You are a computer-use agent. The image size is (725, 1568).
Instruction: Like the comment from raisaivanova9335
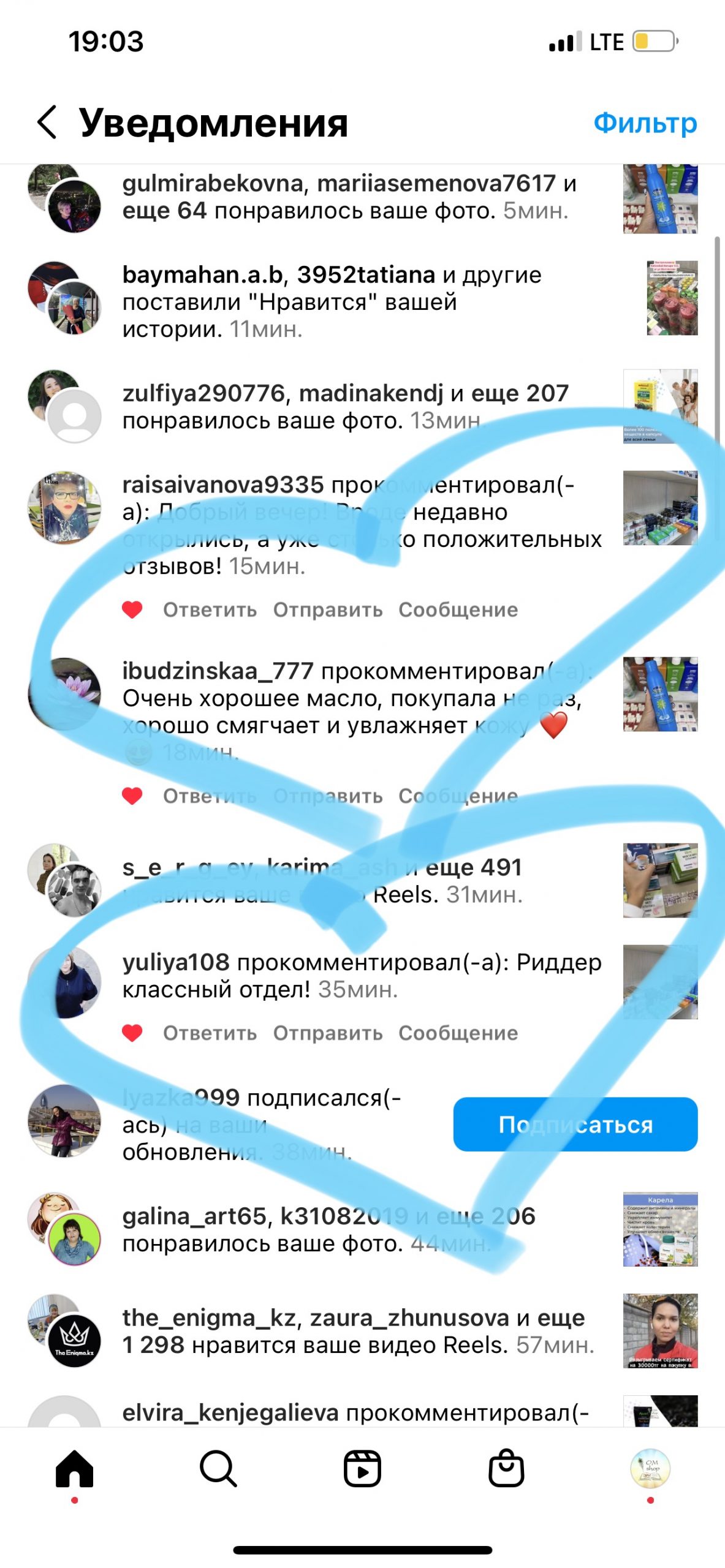click(132, 609)
